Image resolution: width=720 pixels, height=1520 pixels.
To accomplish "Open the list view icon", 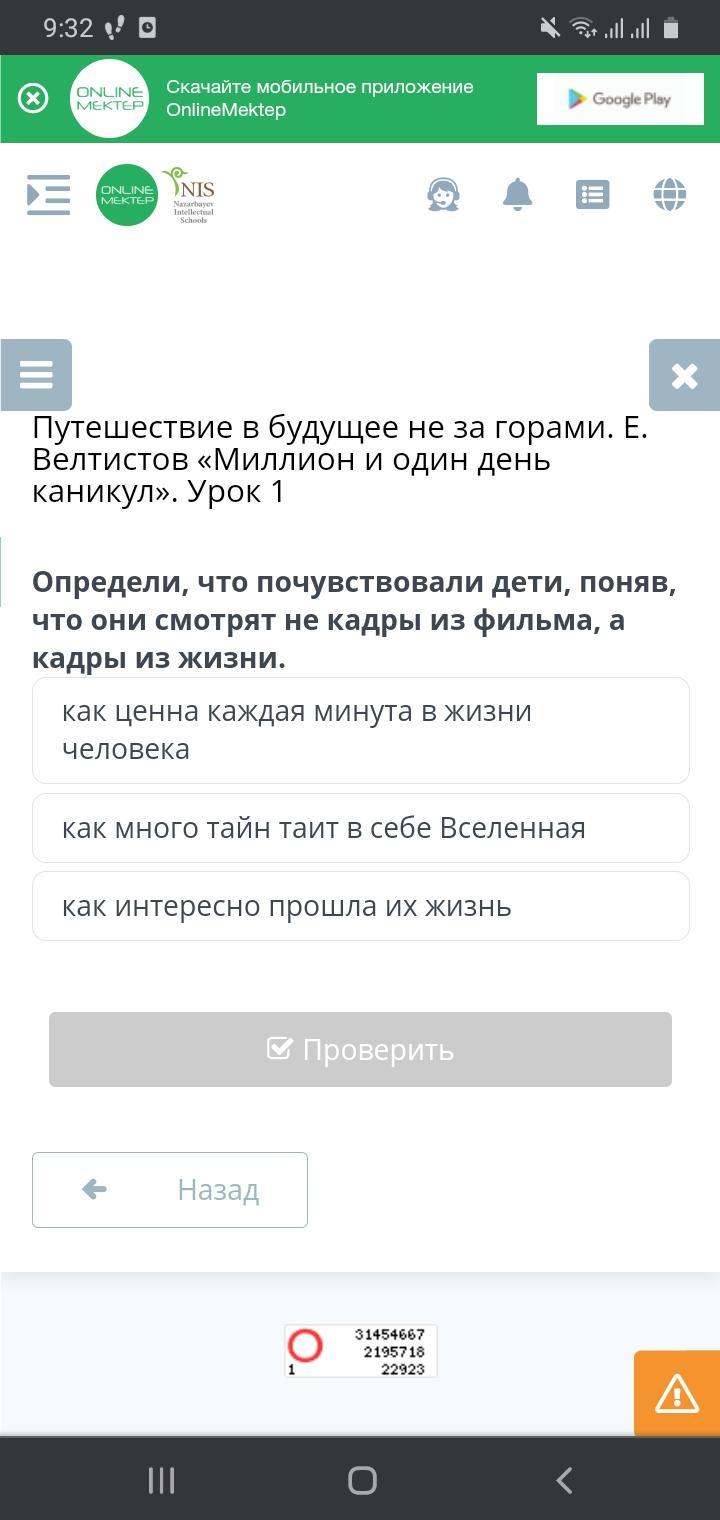I will 592,194.
